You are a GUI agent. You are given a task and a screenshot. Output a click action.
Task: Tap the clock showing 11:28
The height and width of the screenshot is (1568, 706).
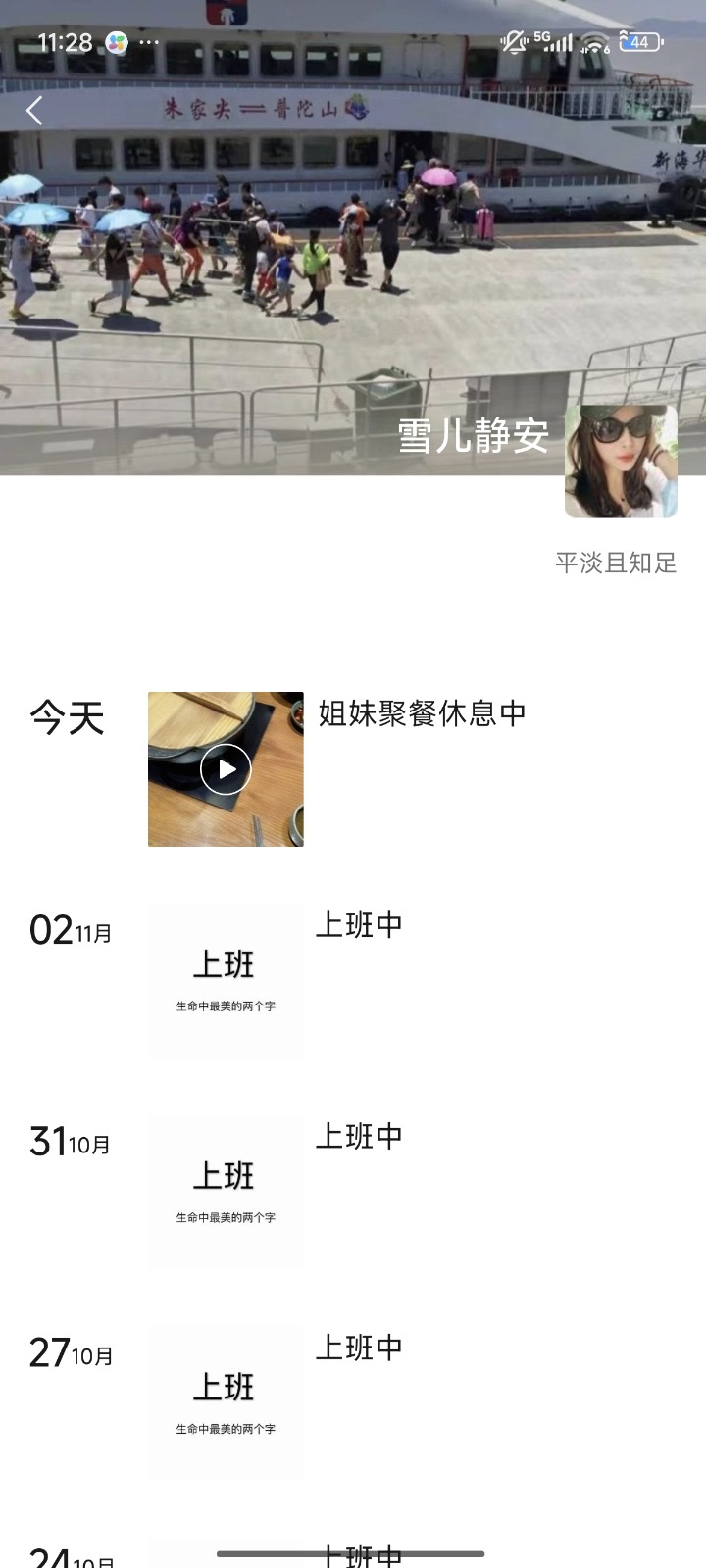tap(67, 41)
